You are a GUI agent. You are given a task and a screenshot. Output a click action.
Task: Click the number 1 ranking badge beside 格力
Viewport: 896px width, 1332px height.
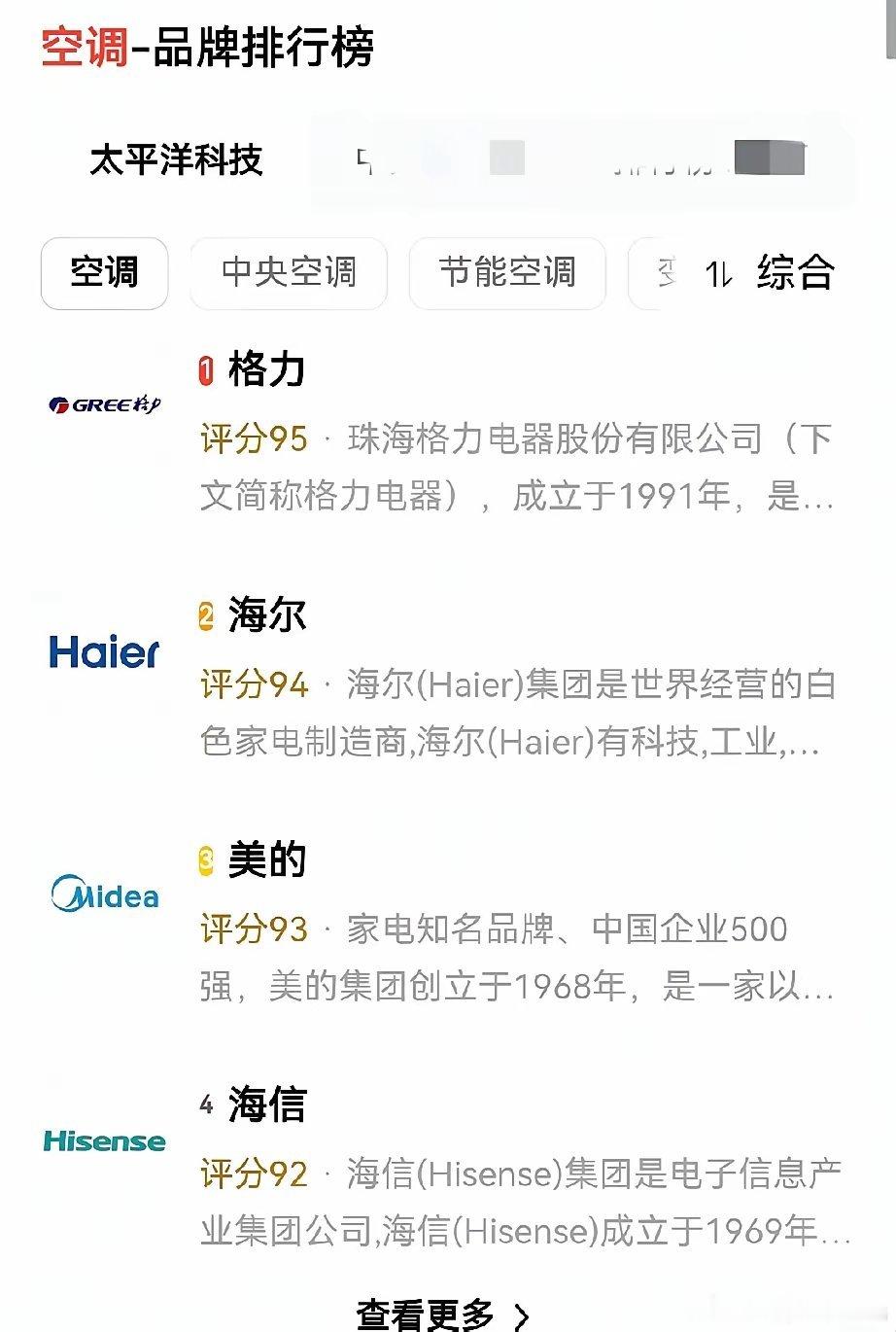204,370
